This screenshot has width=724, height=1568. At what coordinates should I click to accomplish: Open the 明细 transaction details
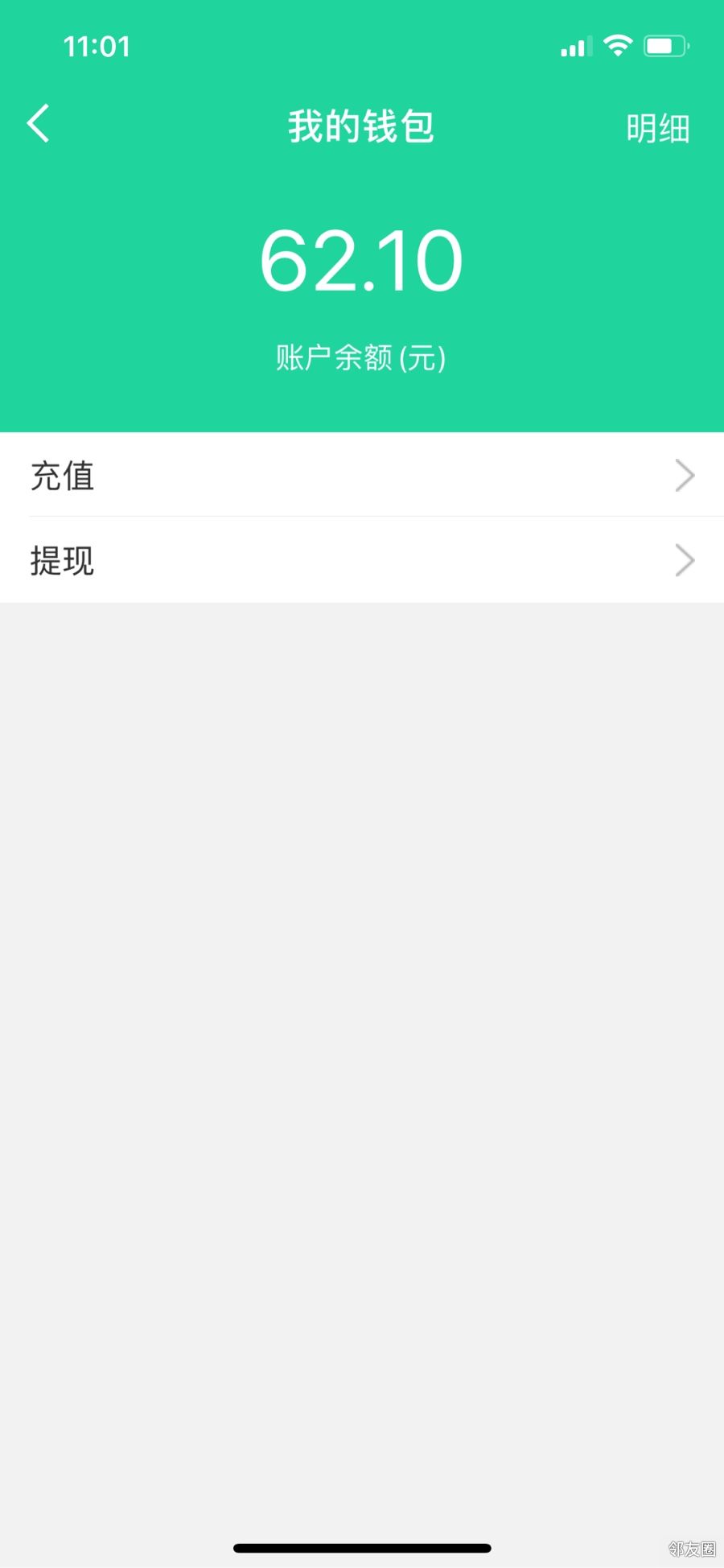click(x=657, y=127)
